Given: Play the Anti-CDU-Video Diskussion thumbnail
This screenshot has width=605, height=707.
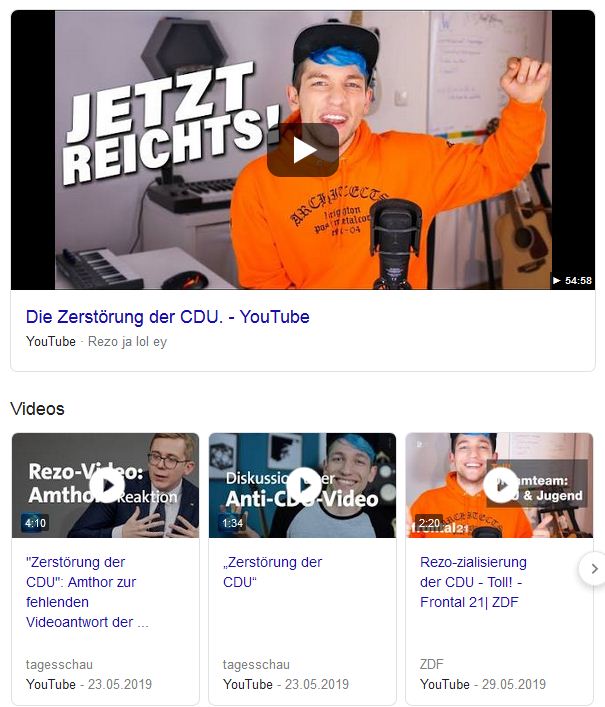Looking at the screenshot, I should point(303,485).
